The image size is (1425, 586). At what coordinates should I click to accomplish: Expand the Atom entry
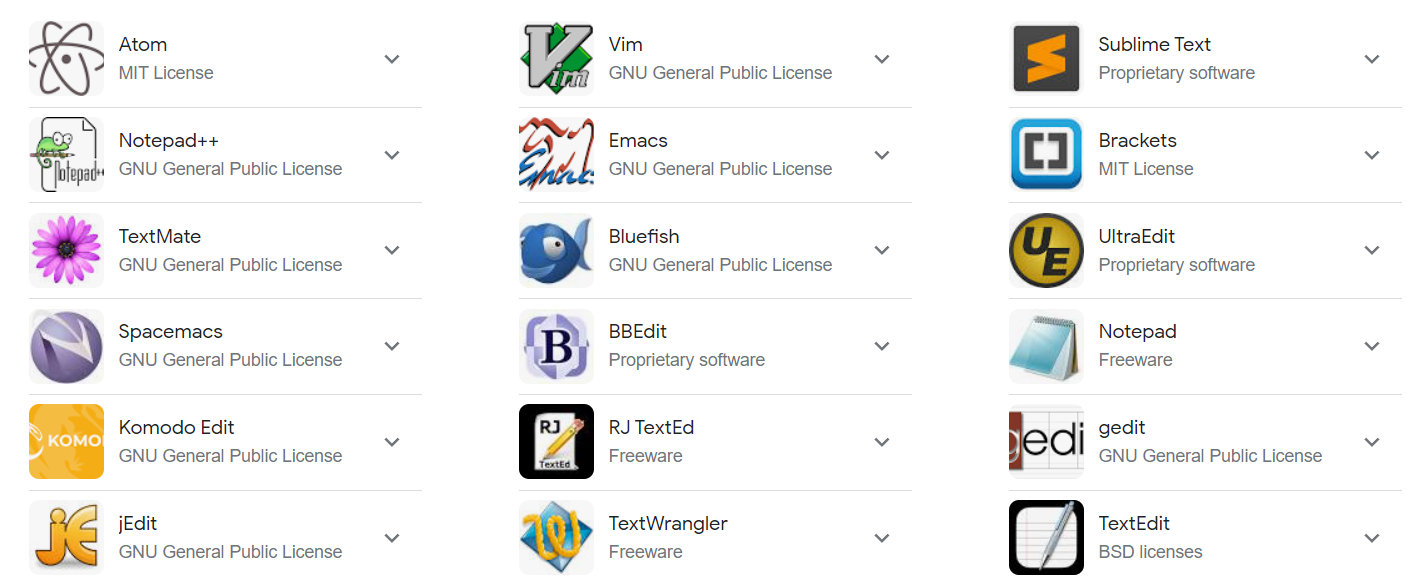392,59
